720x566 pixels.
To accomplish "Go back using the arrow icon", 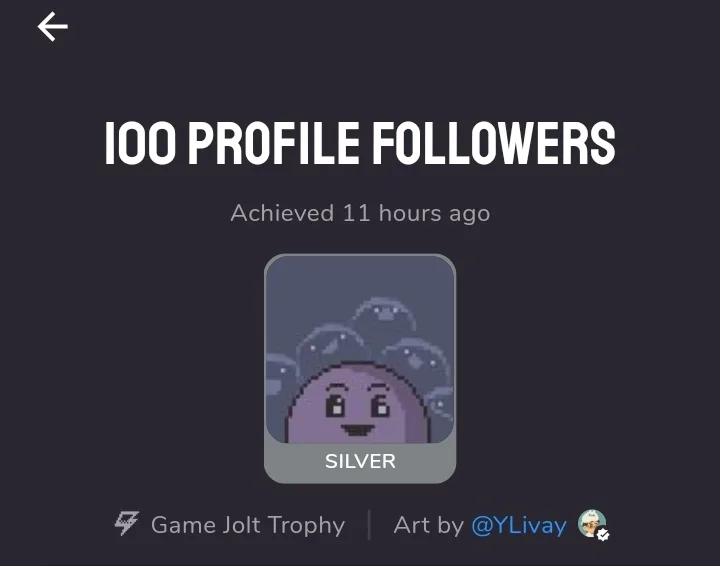I will click(53, 28).
